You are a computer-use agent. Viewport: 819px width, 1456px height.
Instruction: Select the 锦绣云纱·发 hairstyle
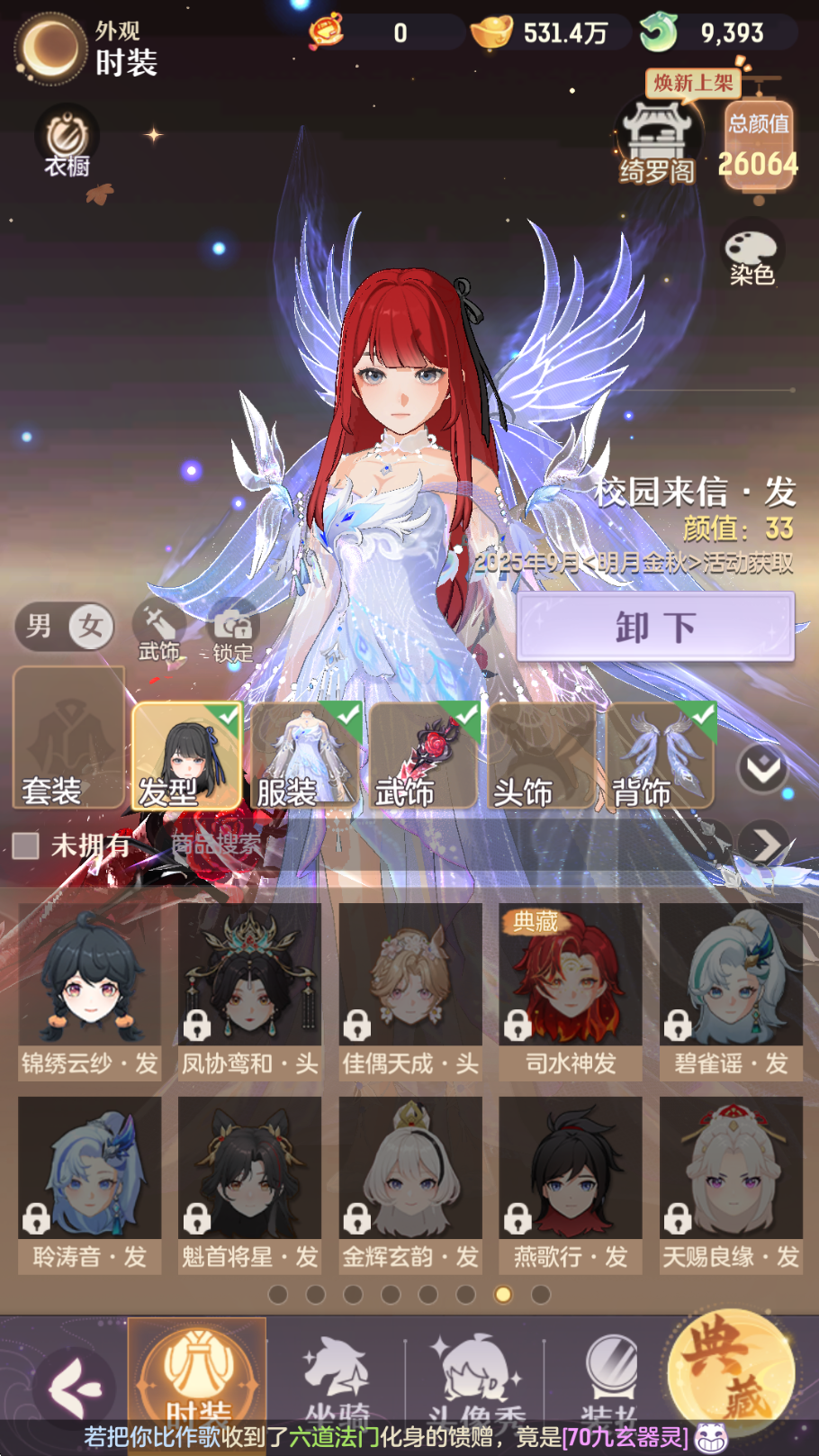89,990
